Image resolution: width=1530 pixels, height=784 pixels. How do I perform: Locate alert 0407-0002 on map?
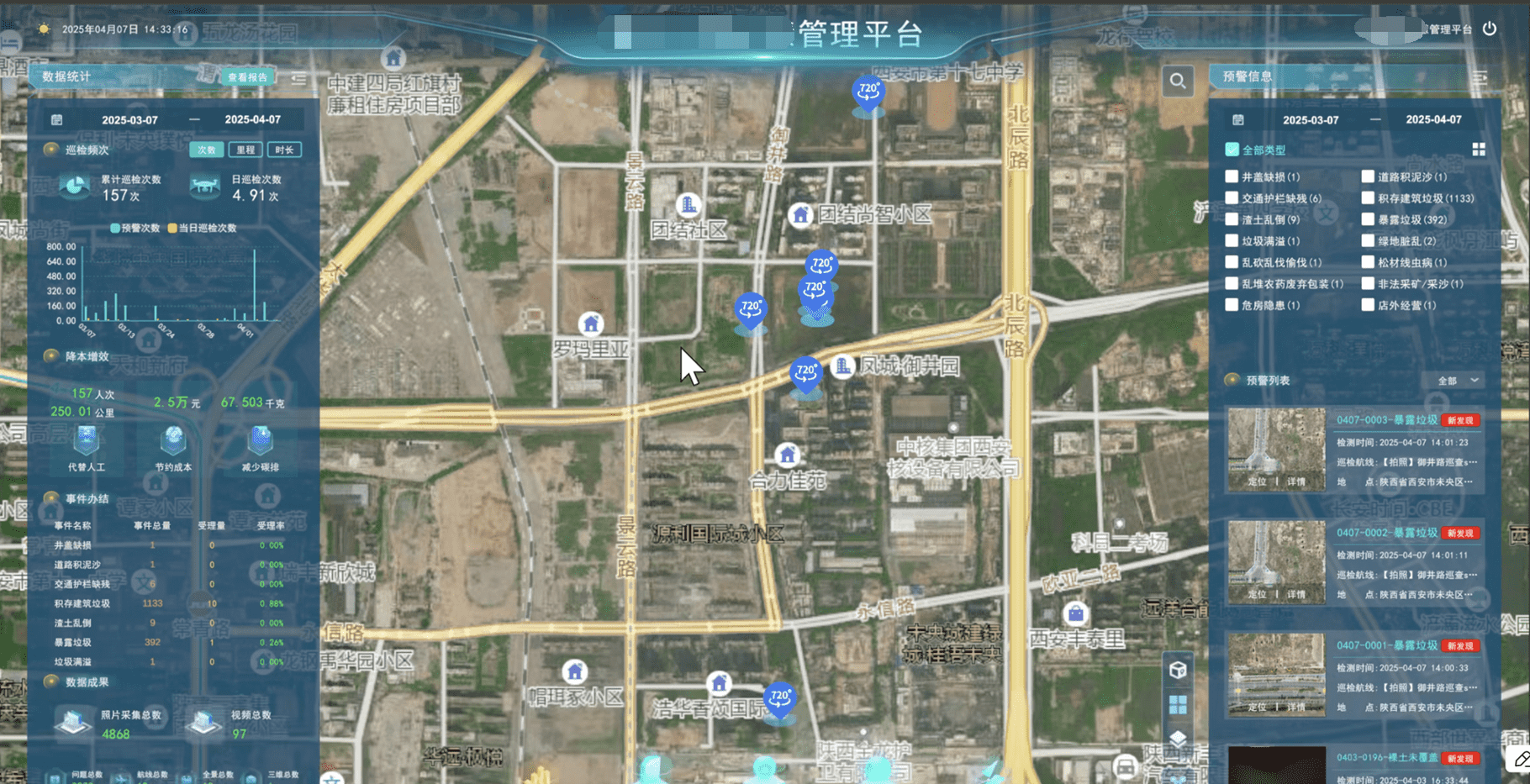click(1257, 594)
